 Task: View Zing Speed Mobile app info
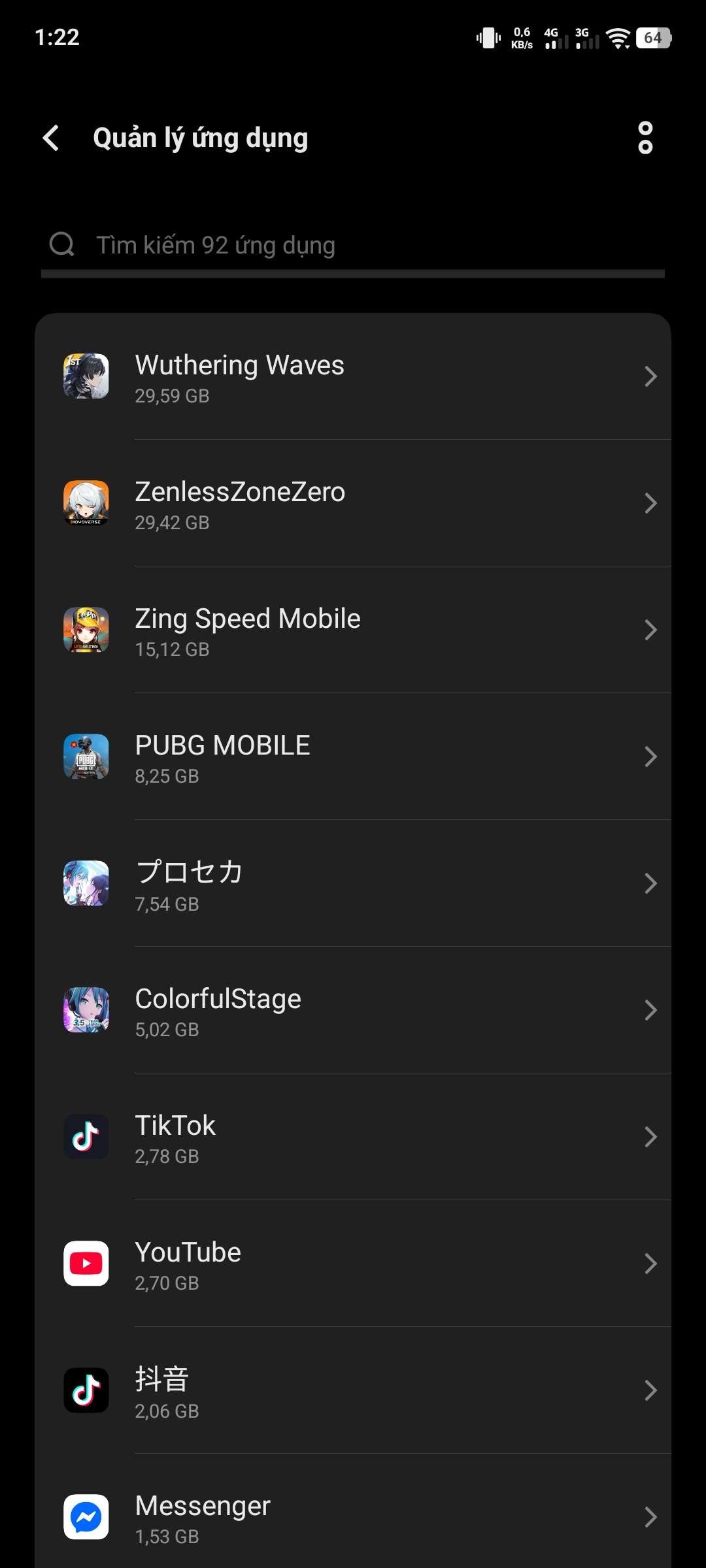pos(353,630)
